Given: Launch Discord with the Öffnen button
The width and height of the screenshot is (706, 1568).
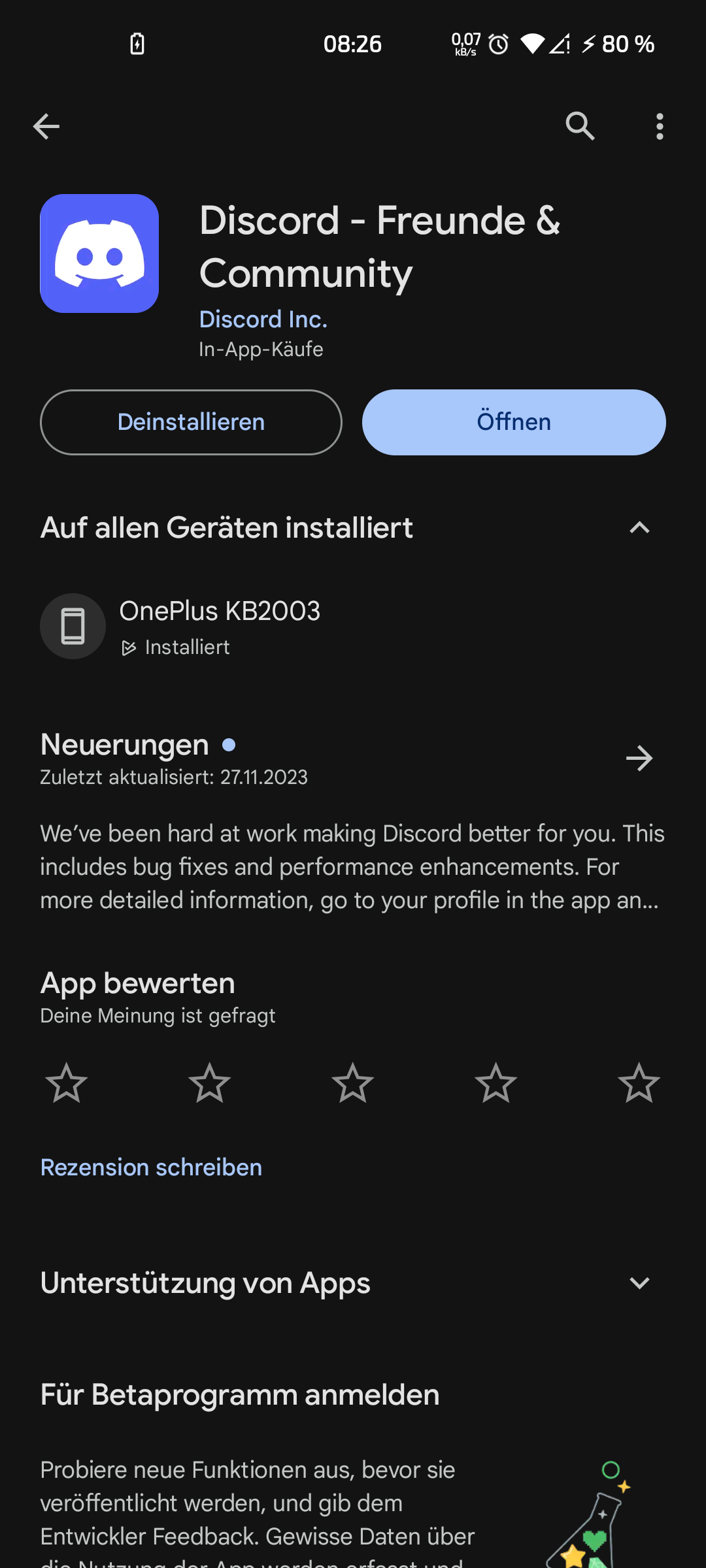Looking at the screenshot, I should 514,422.
